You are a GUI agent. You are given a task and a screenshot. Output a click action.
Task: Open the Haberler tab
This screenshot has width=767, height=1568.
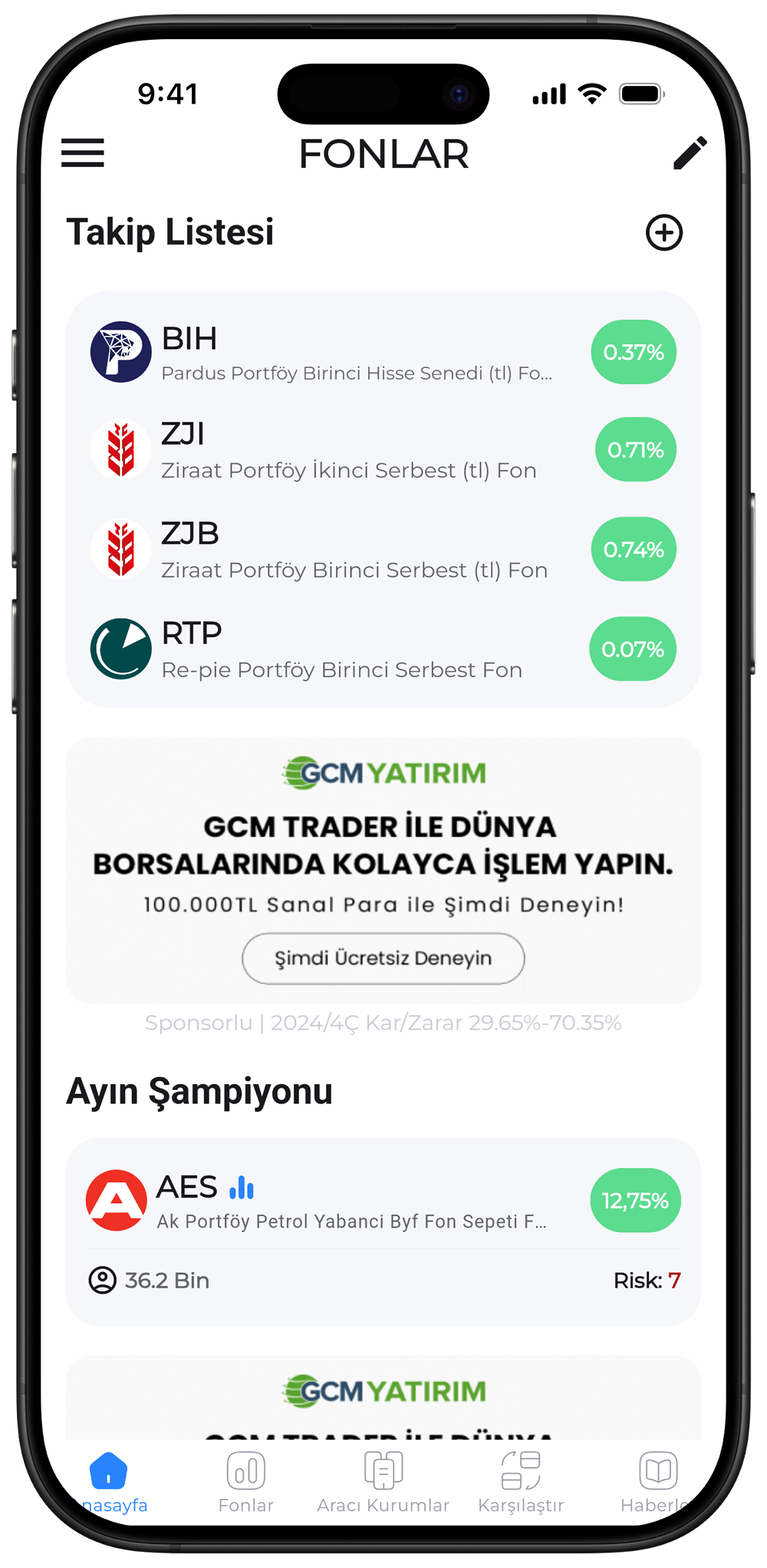657,1482
